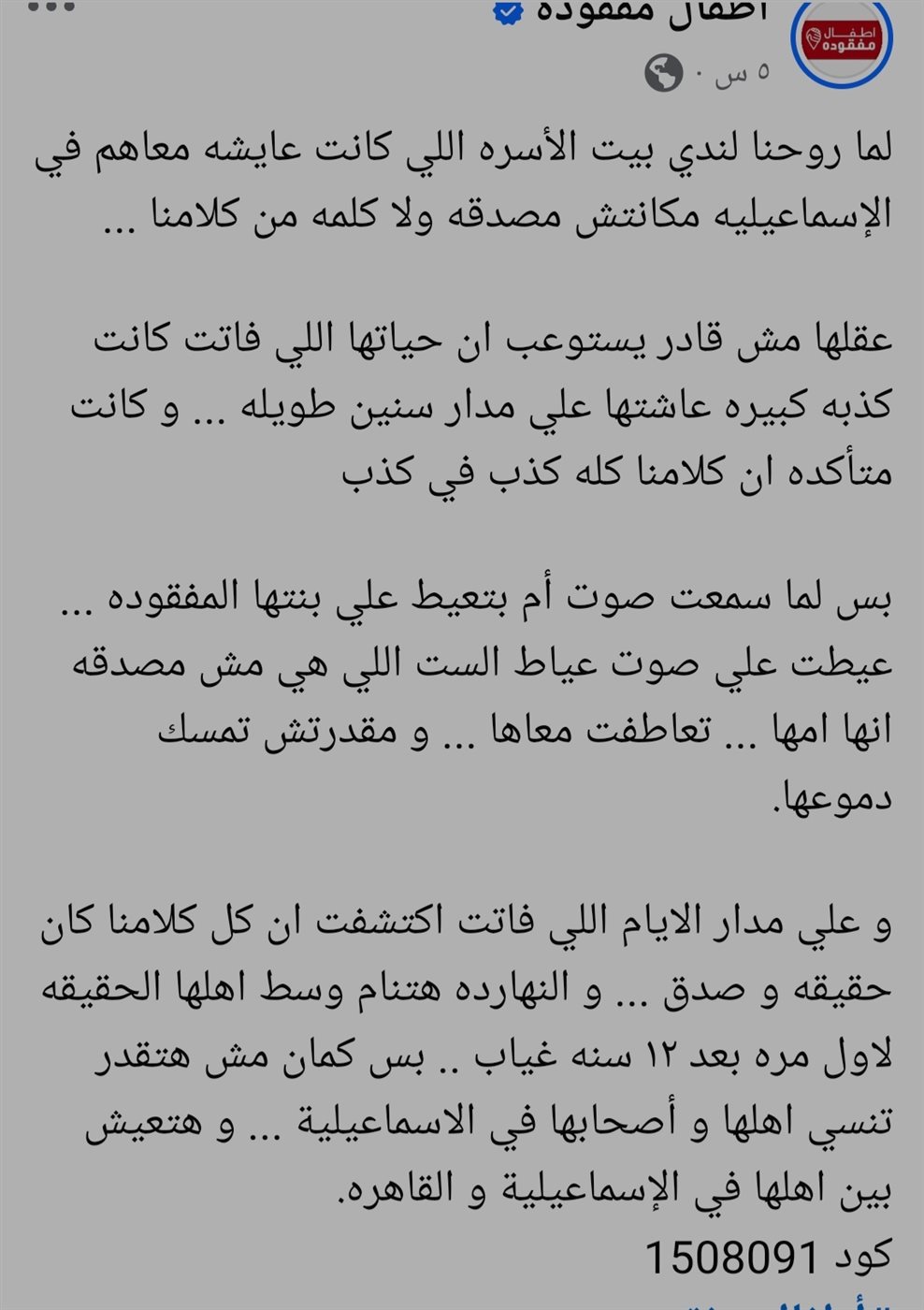Open the اطفال مفقوده page name
The width and height of the screenshot is (924, 1310).
pyautogui.click(x=651, y=11)
